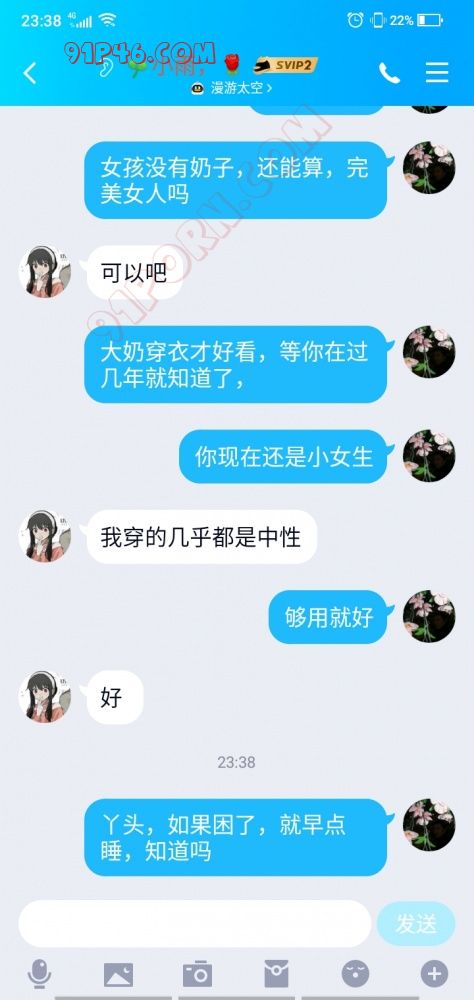This screenshot has width=474, height=1000.
Task: Open the chat settings menu
Action: (437, 73)
